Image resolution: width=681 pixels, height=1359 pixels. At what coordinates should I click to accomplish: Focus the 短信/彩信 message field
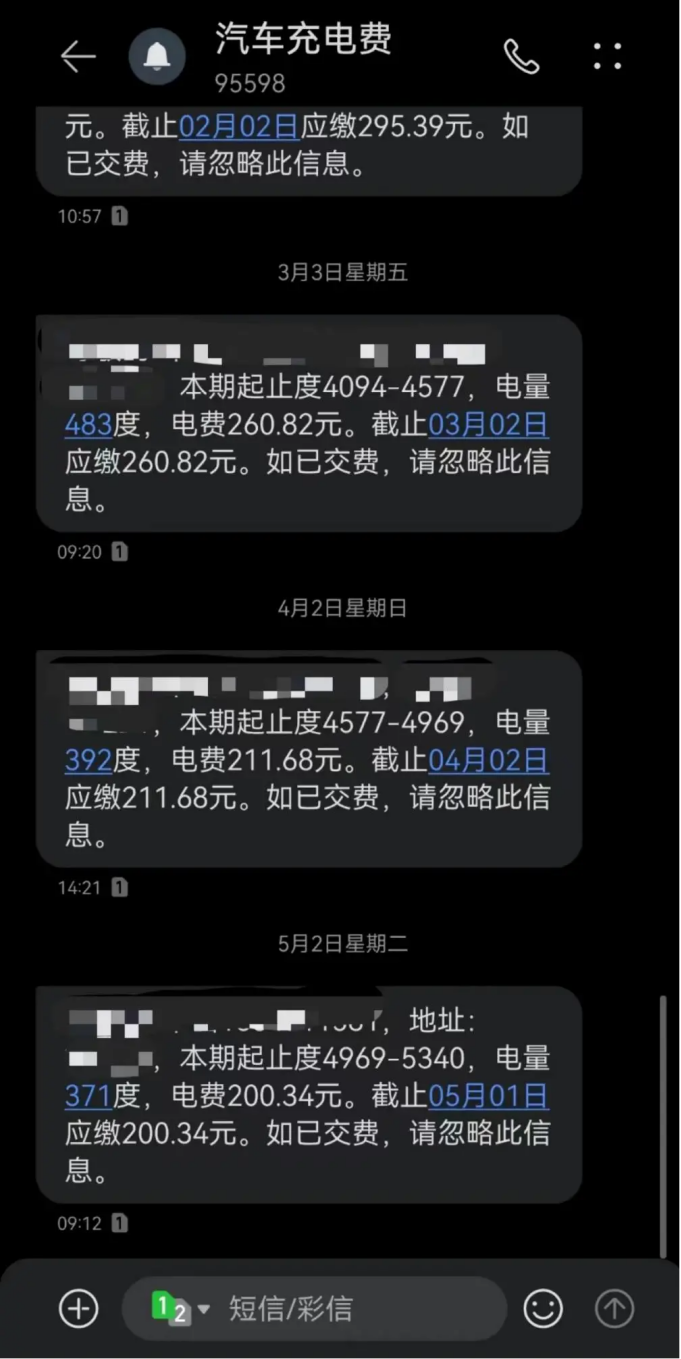point(350,1308)
